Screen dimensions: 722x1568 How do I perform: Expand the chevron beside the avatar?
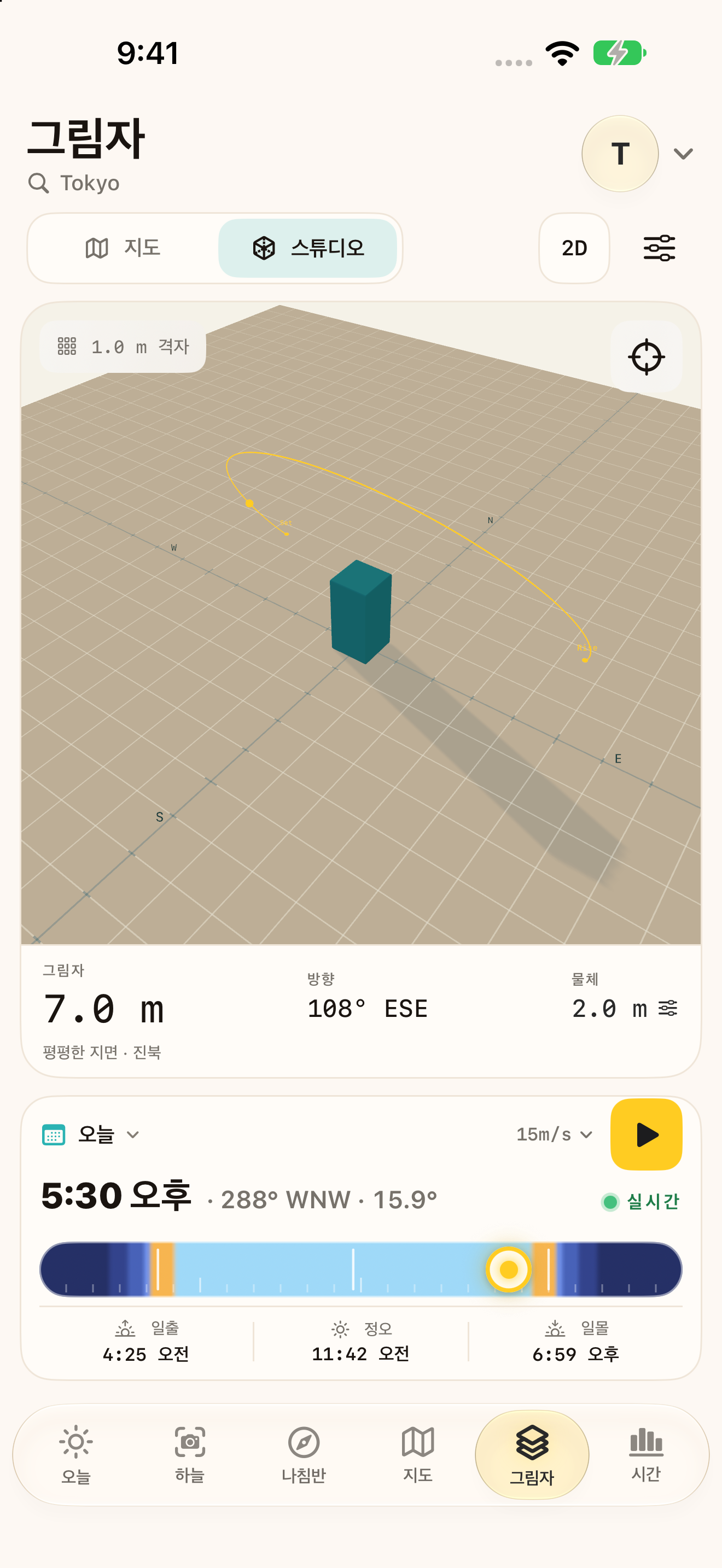[683, 154]
